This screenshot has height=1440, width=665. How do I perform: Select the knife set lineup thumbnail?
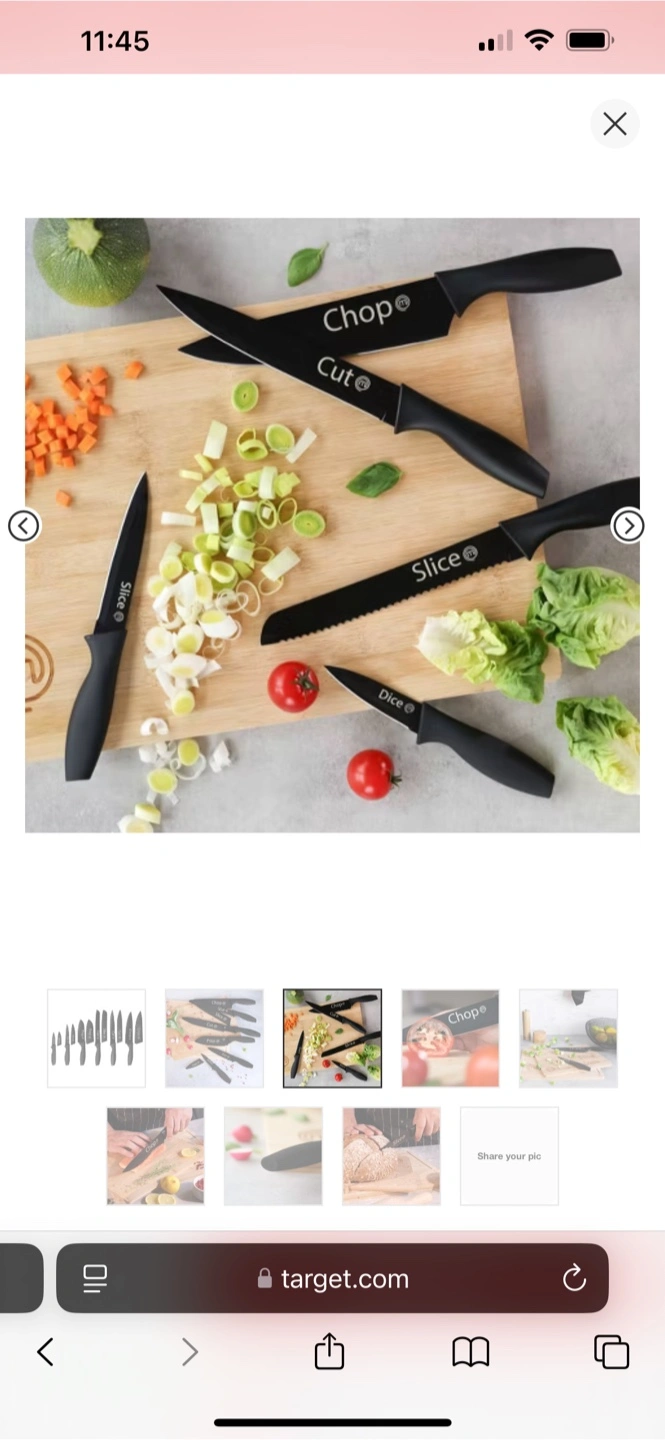(97, 1038)
